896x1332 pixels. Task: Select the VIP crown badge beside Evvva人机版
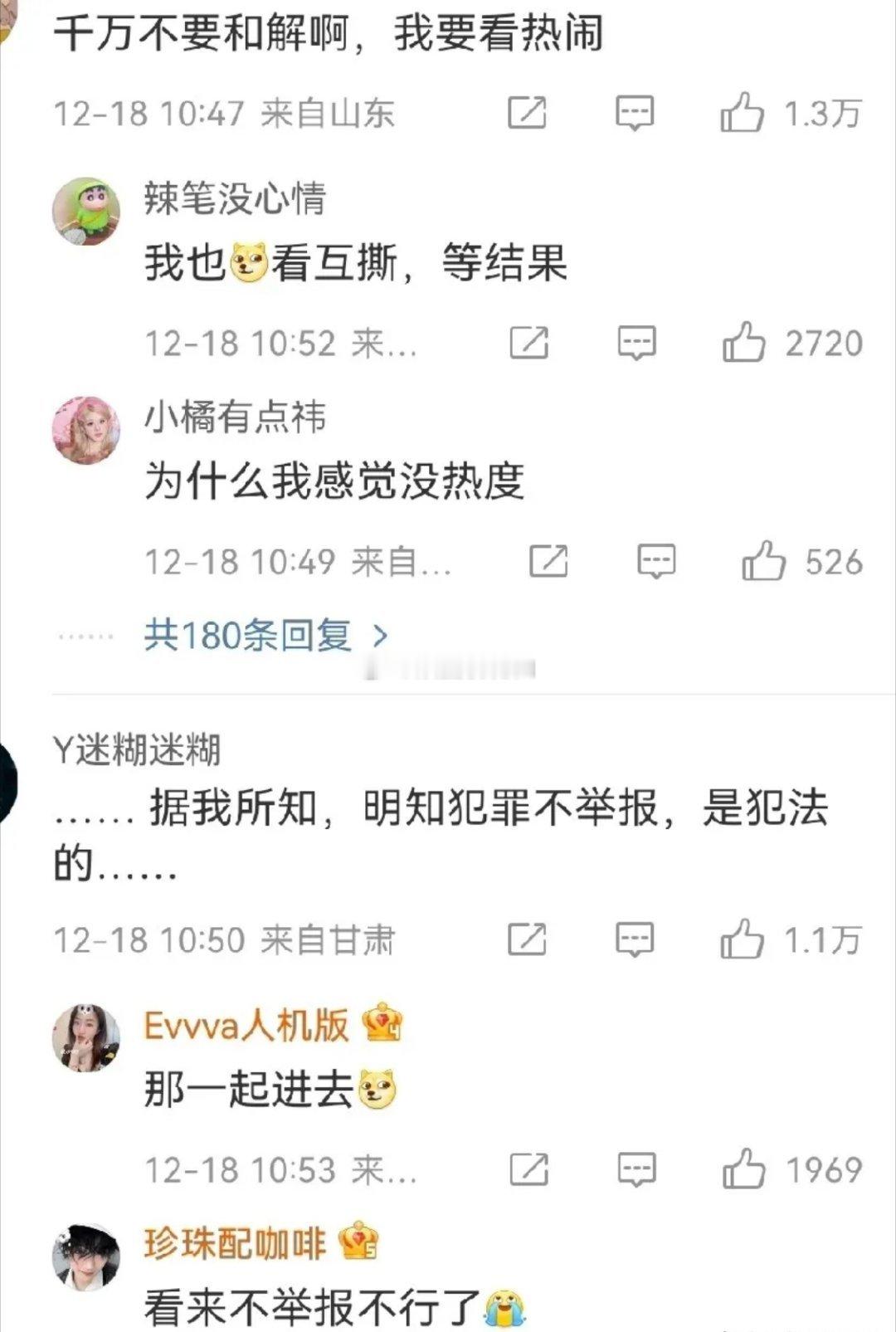point(381,1022)
